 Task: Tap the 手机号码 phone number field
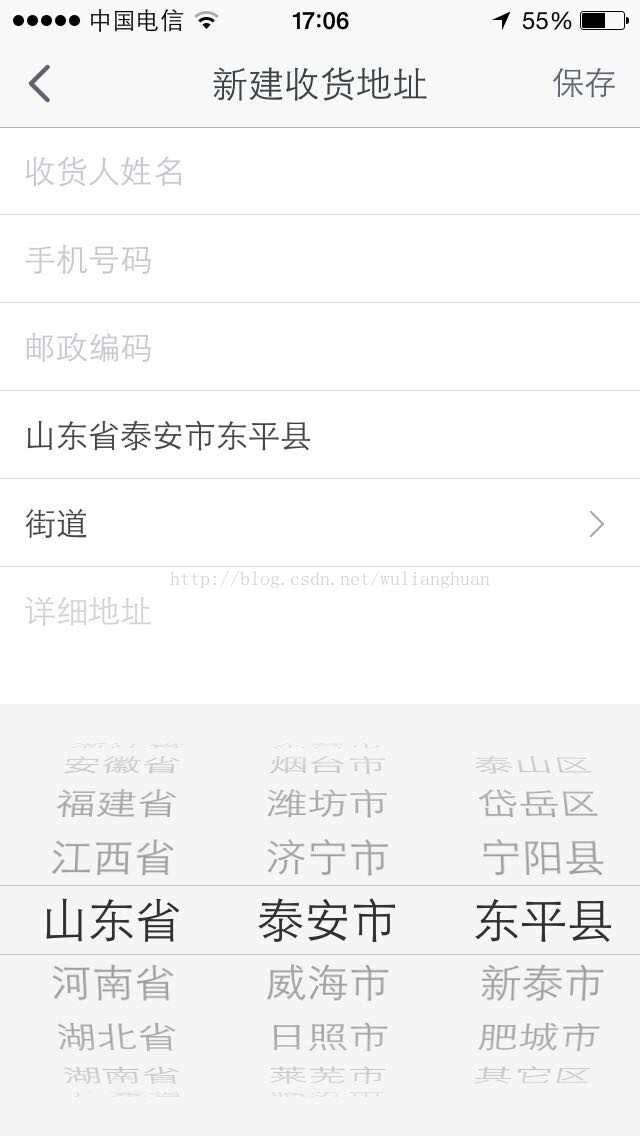pyautogui.click(x=320, y=260)
